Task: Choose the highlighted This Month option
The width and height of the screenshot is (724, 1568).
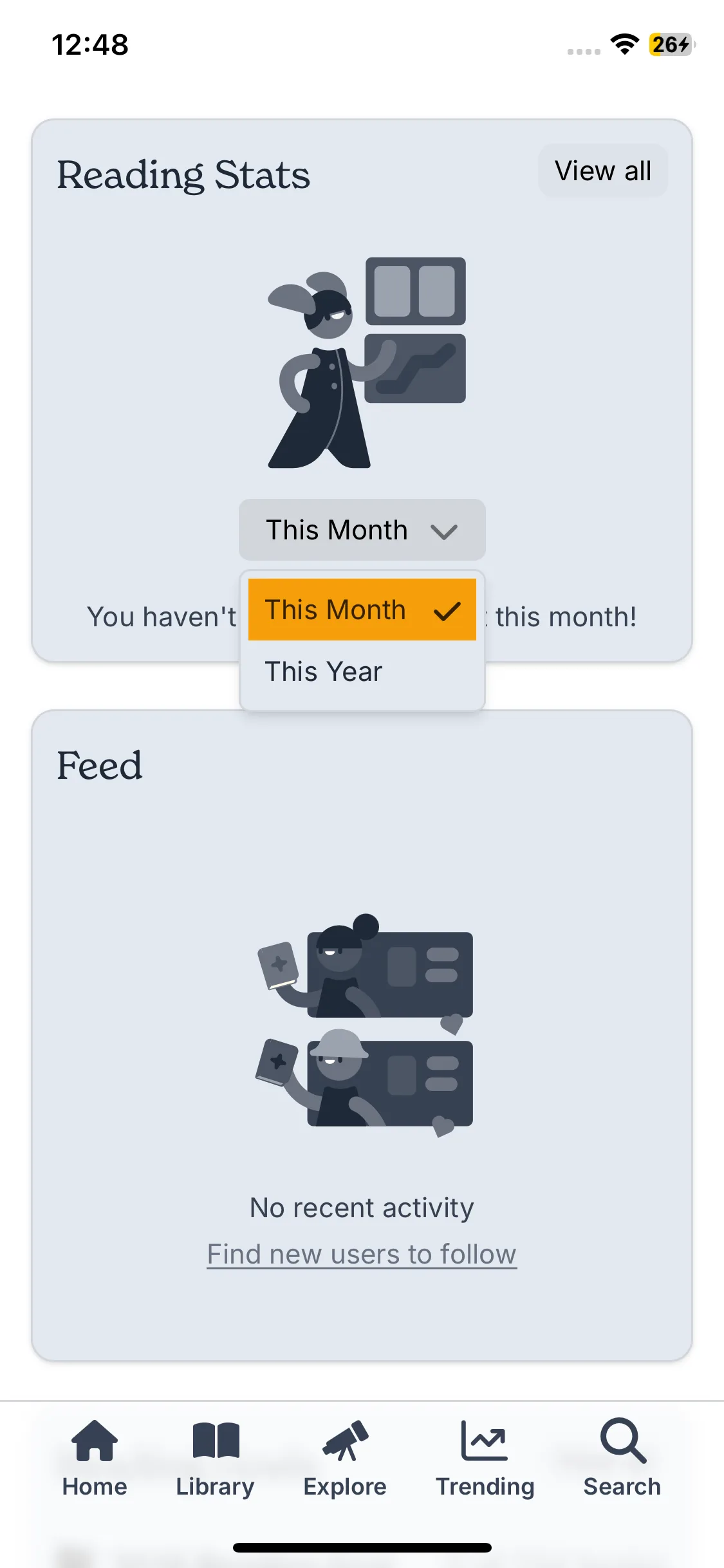Action: [362, 610]
